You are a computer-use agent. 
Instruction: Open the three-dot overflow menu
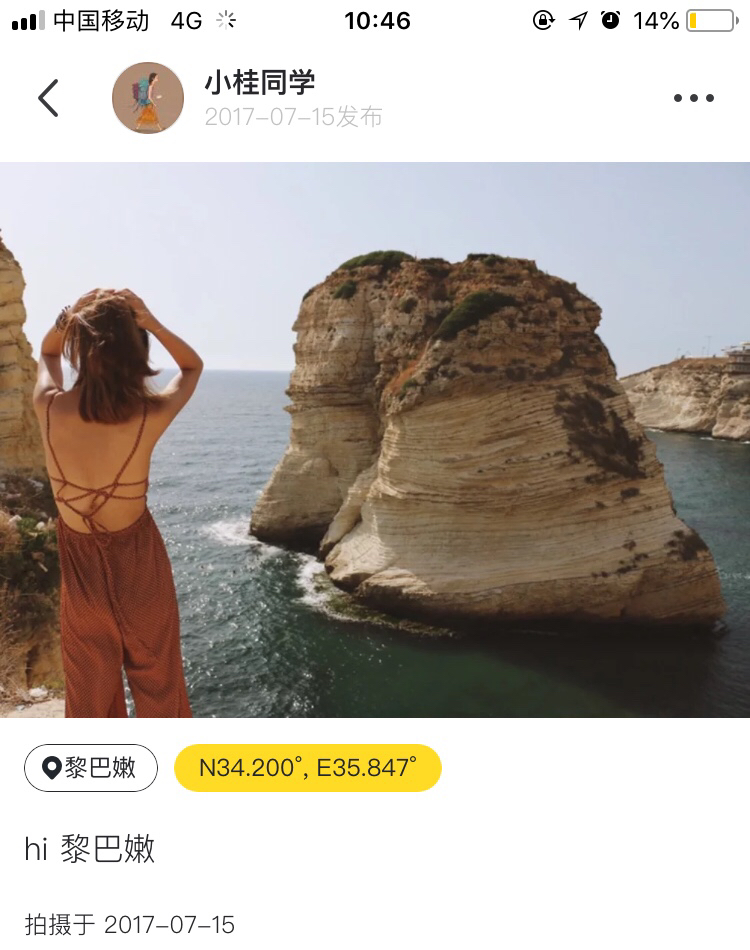(693, 98)
